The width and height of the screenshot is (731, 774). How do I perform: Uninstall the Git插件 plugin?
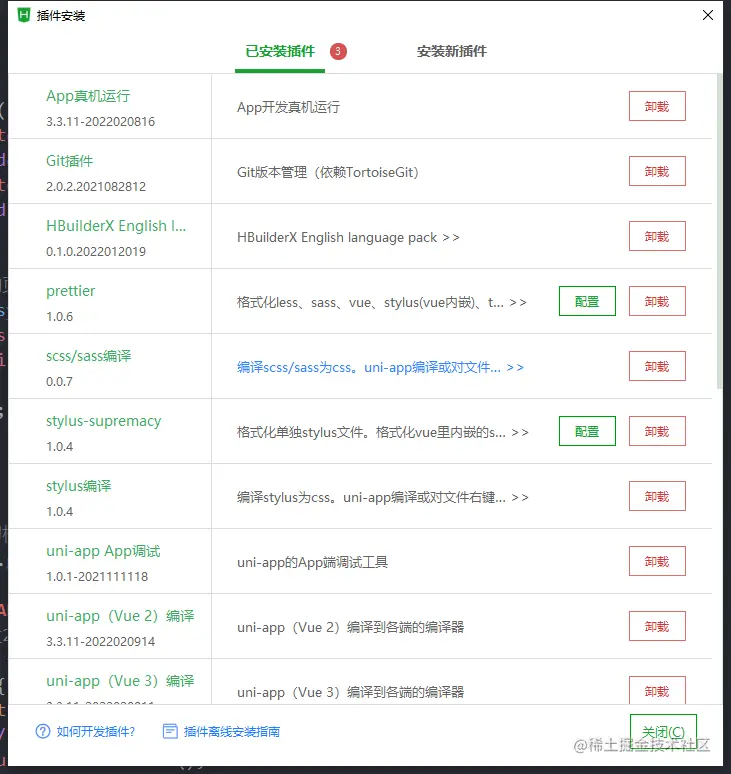(x=656, y=171)
